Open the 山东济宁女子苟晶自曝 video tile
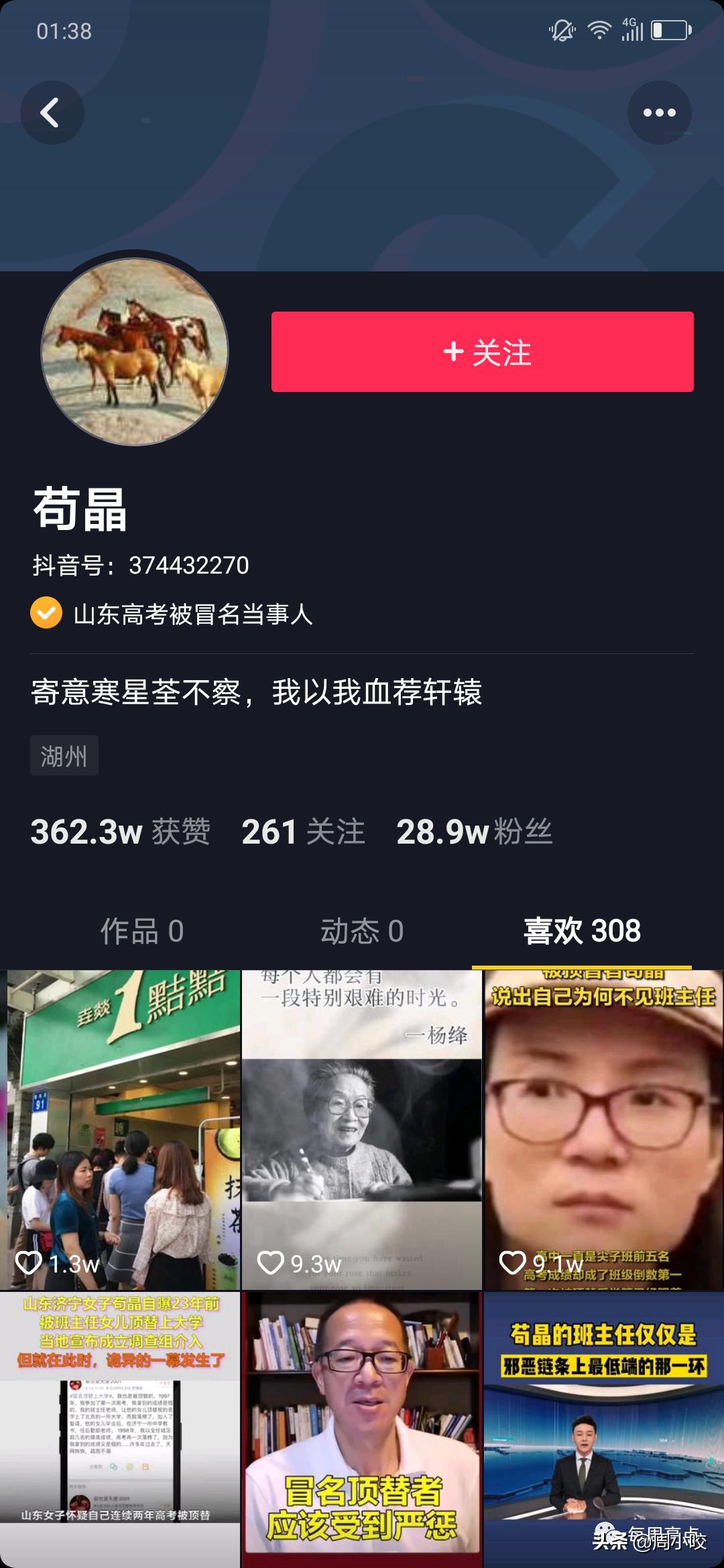Image resolution: width=724 pixels, height=1568 pixels. [x=120, y=1429]
